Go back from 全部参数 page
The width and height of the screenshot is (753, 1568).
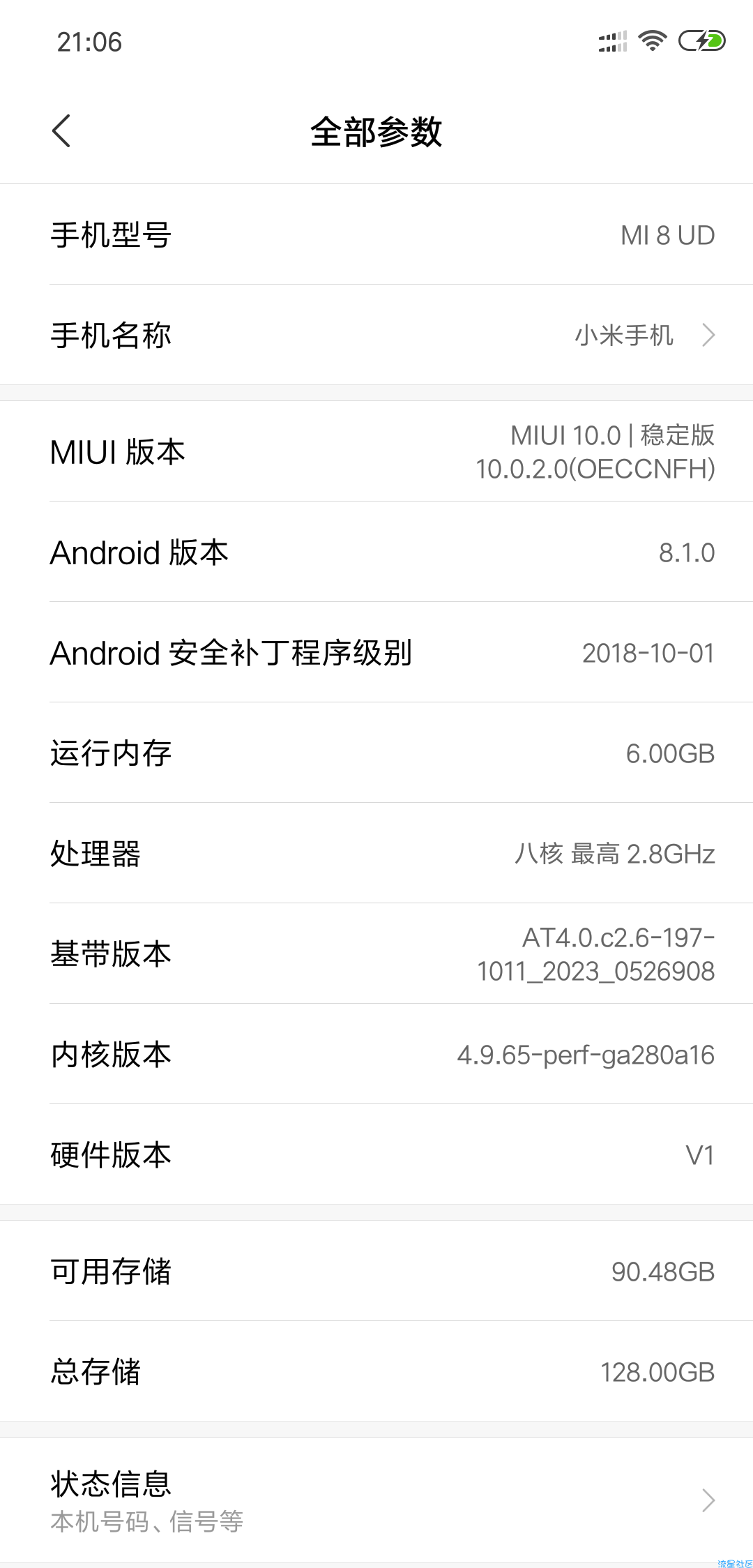[x=61, y=131]
